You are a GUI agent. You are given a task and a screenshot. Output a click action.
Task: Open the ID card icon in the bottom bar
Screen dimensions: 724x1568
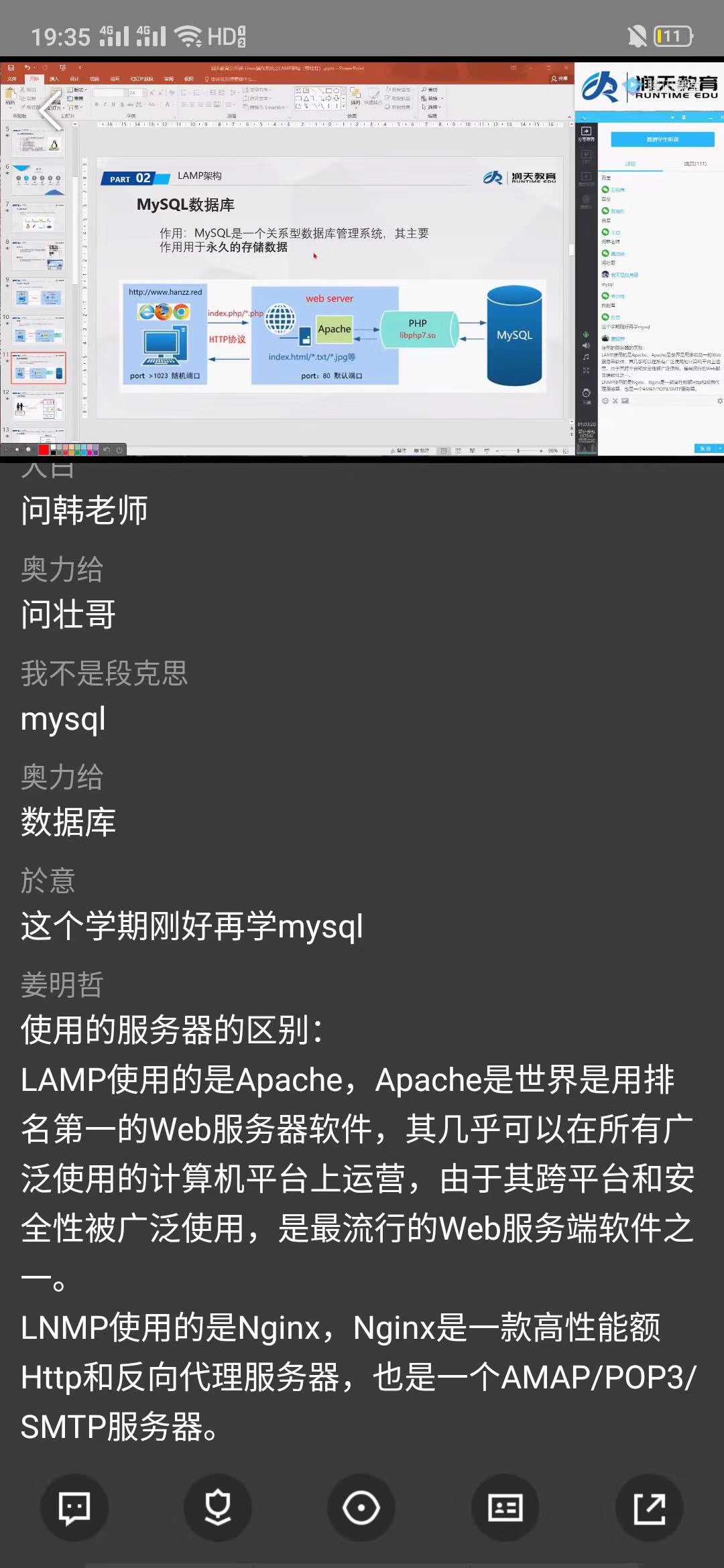pos(505,1508)
